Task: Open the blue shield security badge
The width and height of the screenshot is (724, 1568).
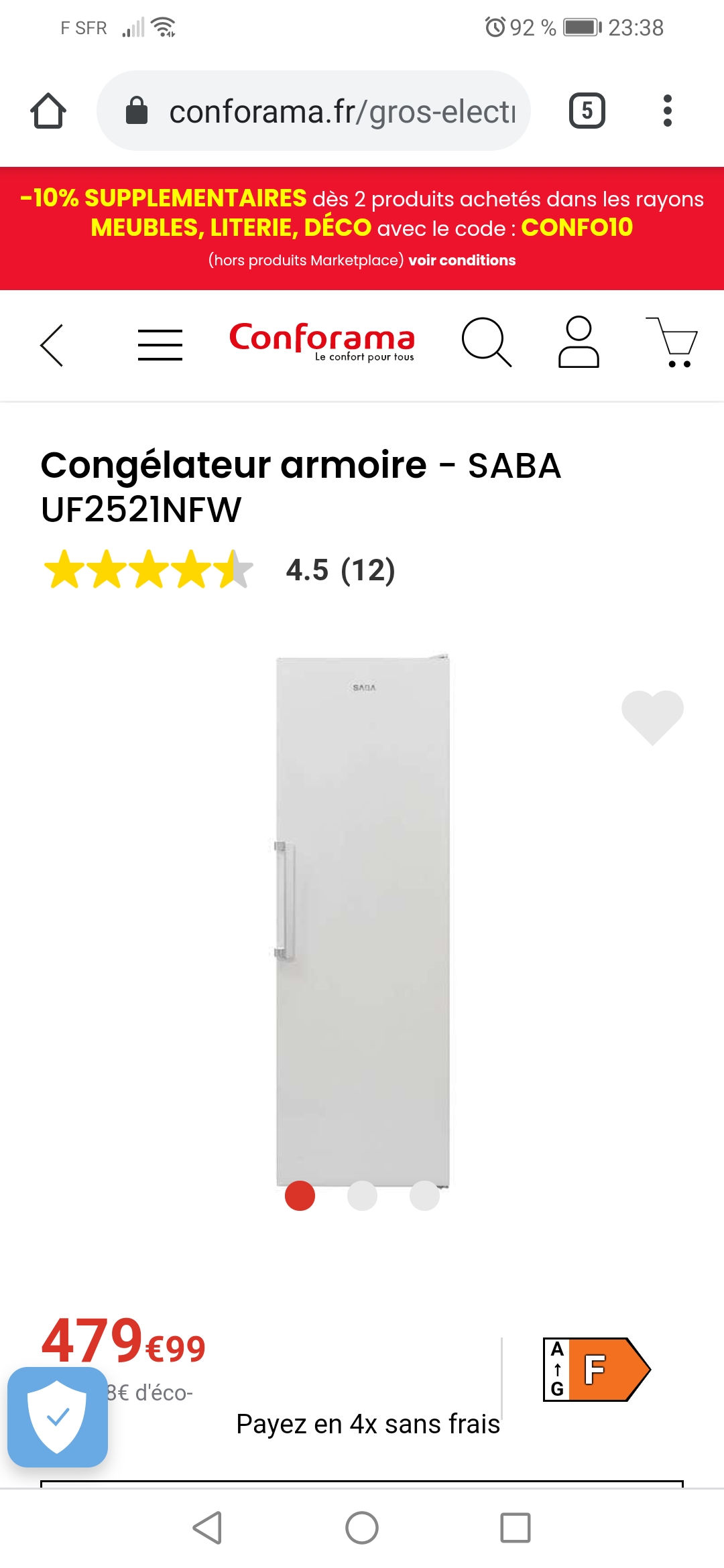Action: coord(58,1417)
